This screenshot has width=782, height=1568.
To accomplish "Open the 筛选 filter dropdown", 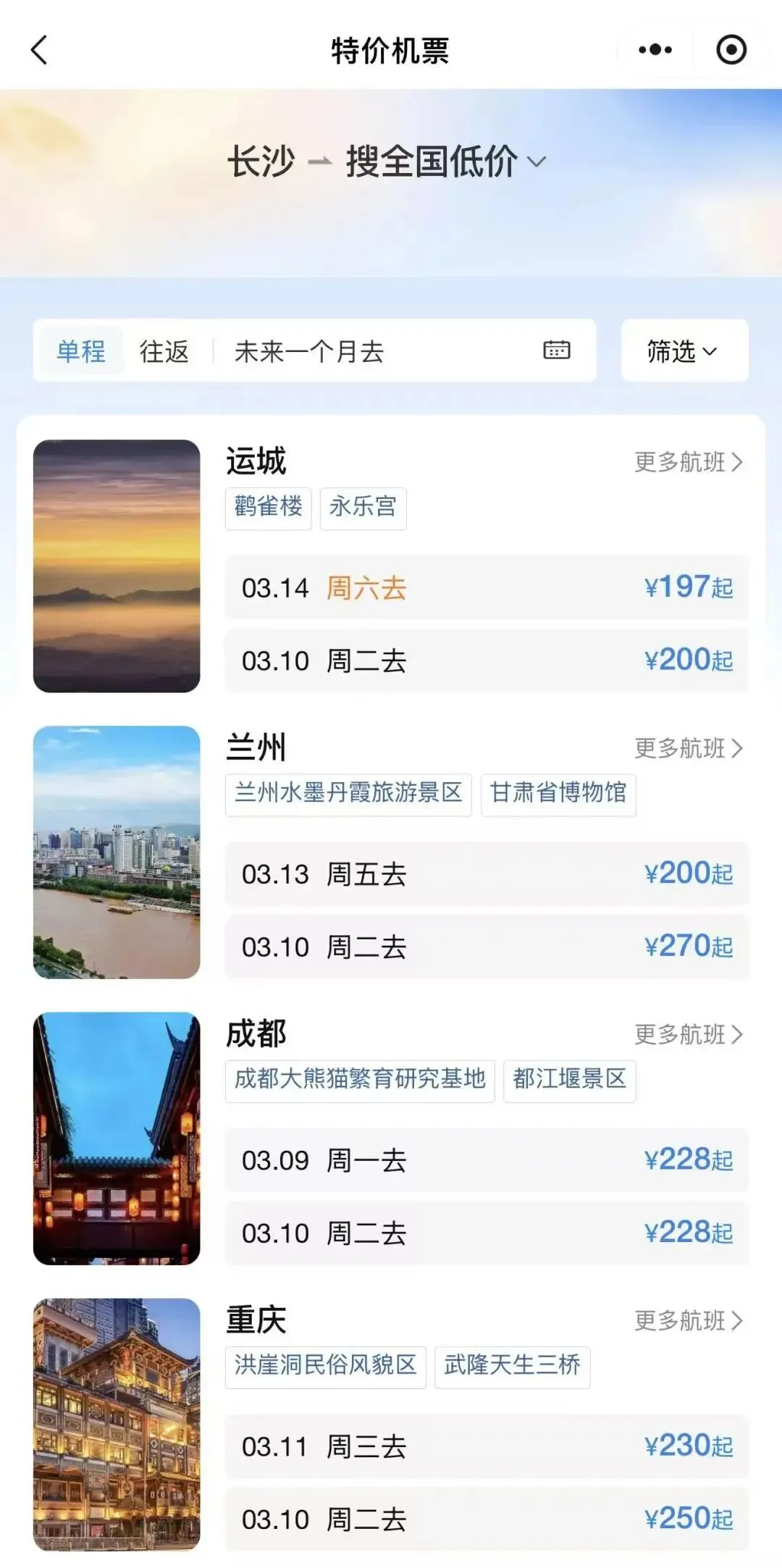I will (684, 351).
